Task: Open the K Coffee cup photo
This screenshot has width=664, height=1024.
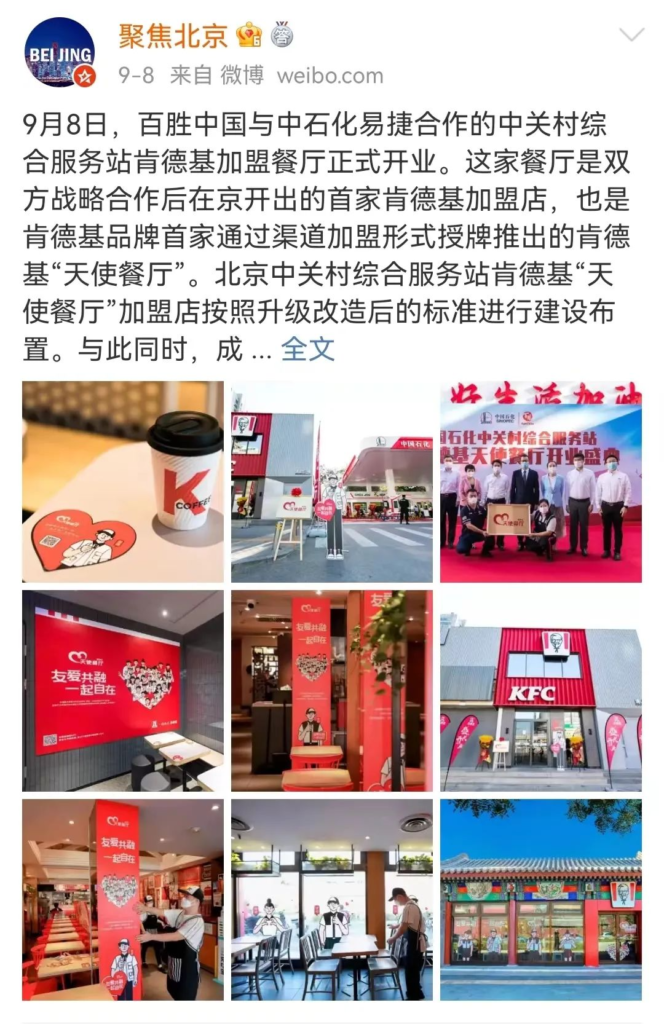Action: [123, 481]
